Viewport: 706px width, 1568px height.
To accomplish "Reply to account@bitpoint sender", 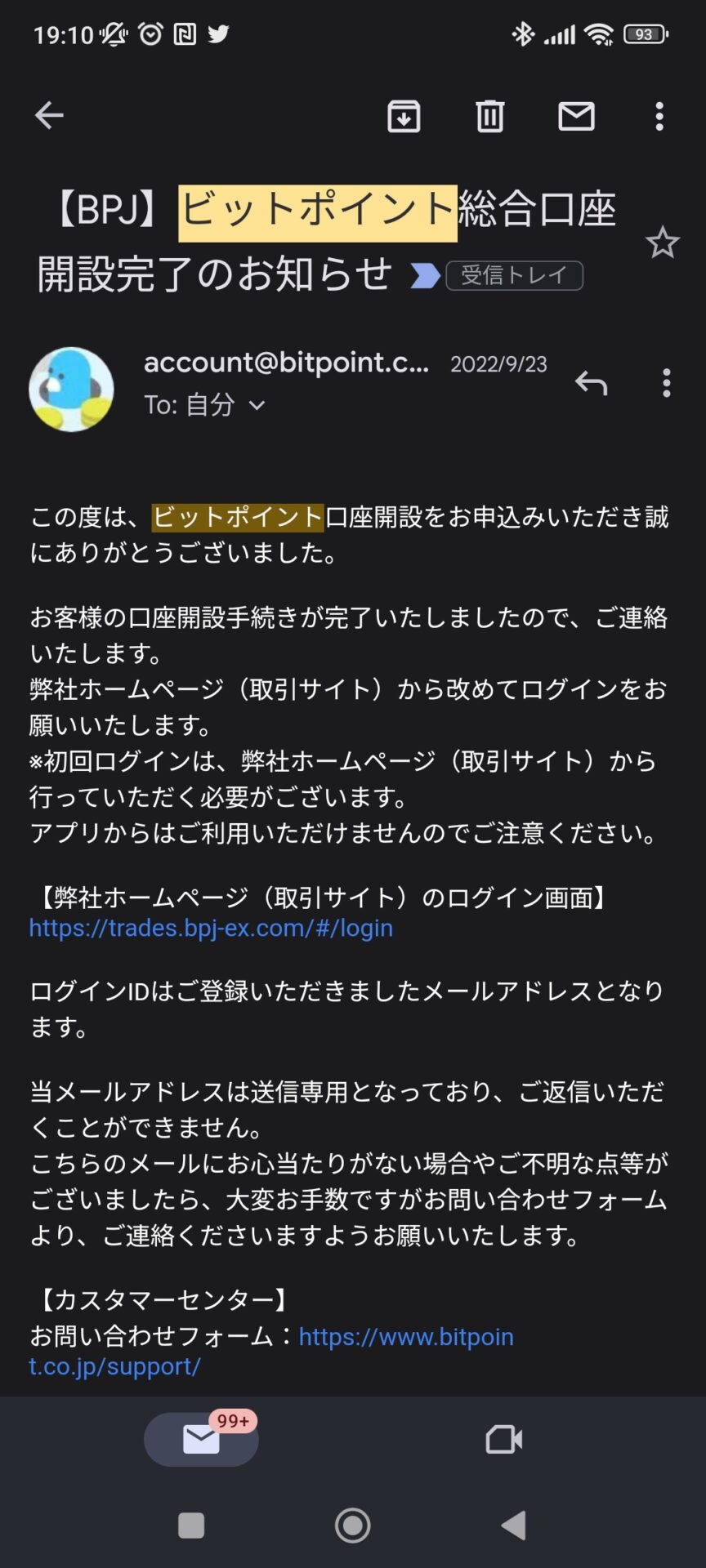I will pos(591,382).
